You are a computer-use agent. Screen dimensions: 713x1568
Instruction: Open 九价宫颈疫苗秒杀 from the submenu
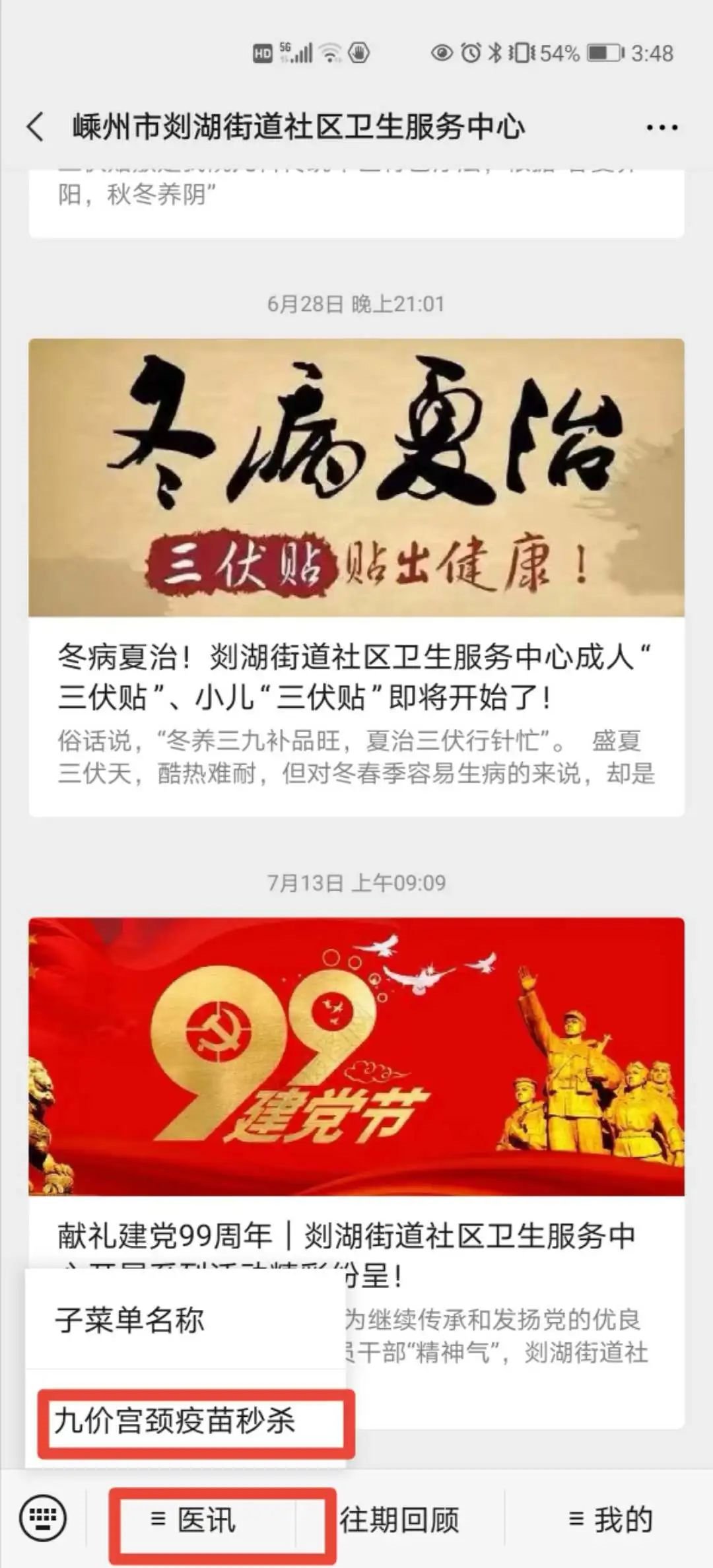tap(175, 1420)
